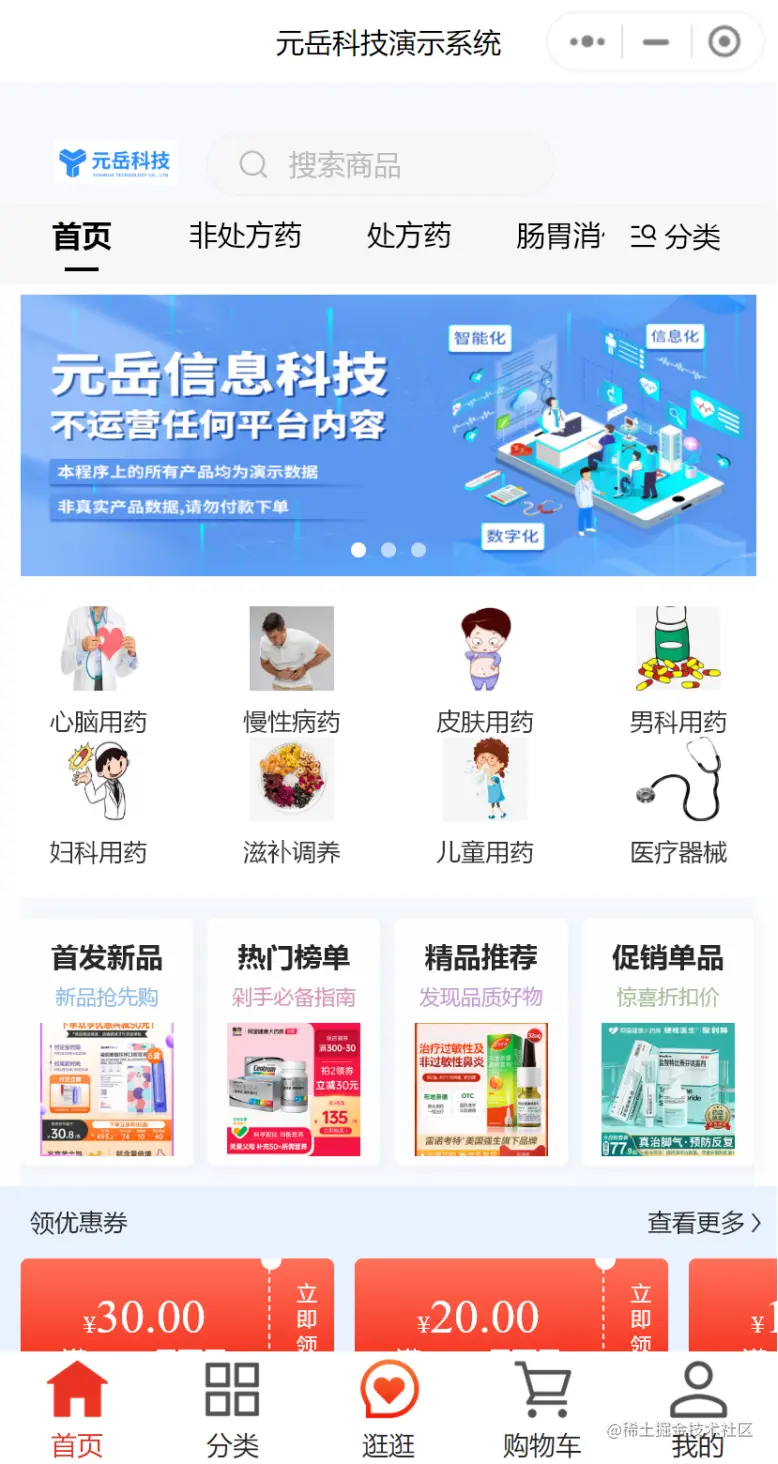Close the mini program with the circle button
Image resolution: width=778 pixels, height=1464 pixels.
724,42
